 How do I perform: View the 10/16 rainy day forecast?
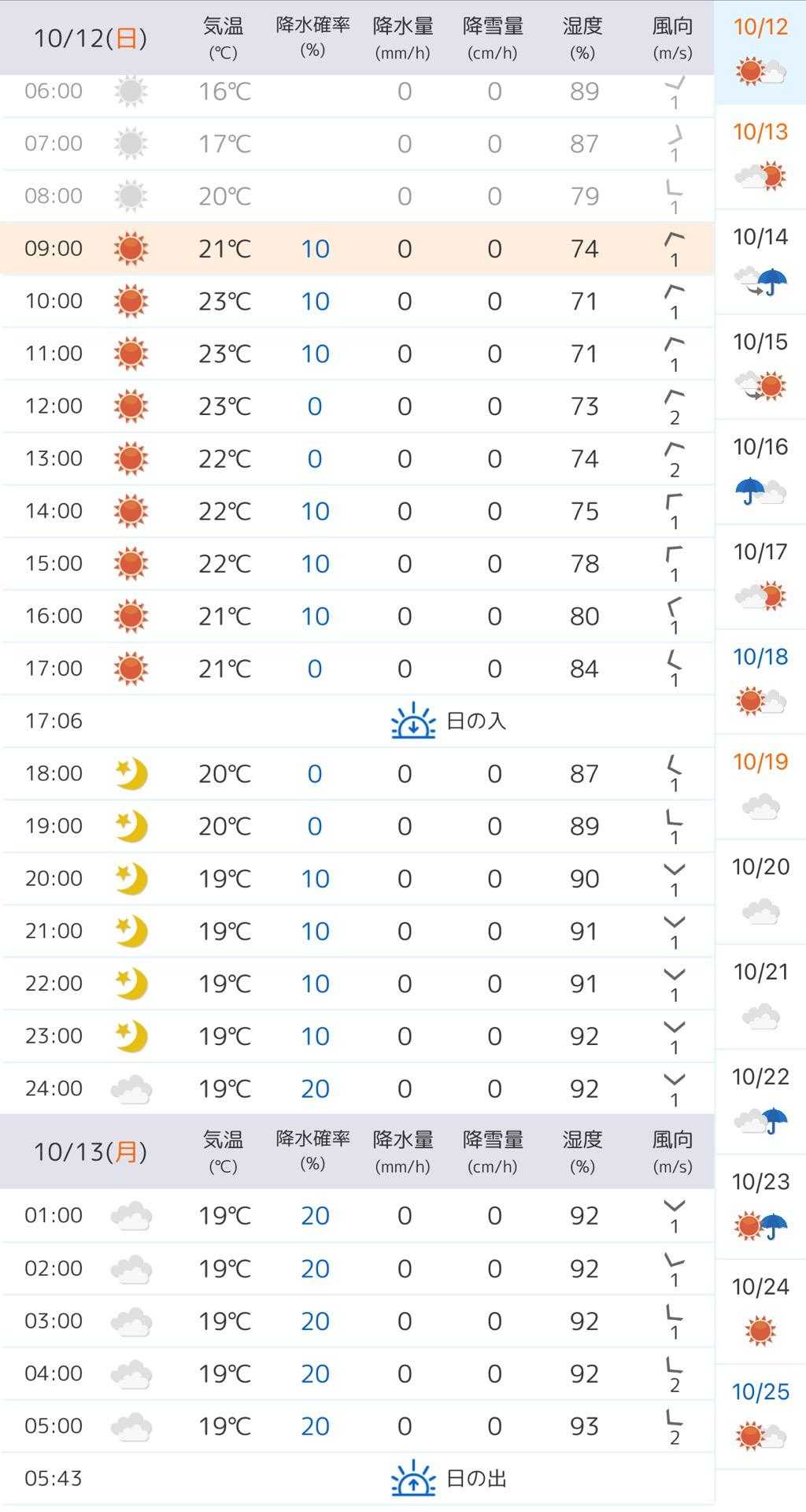click(760, 472)
